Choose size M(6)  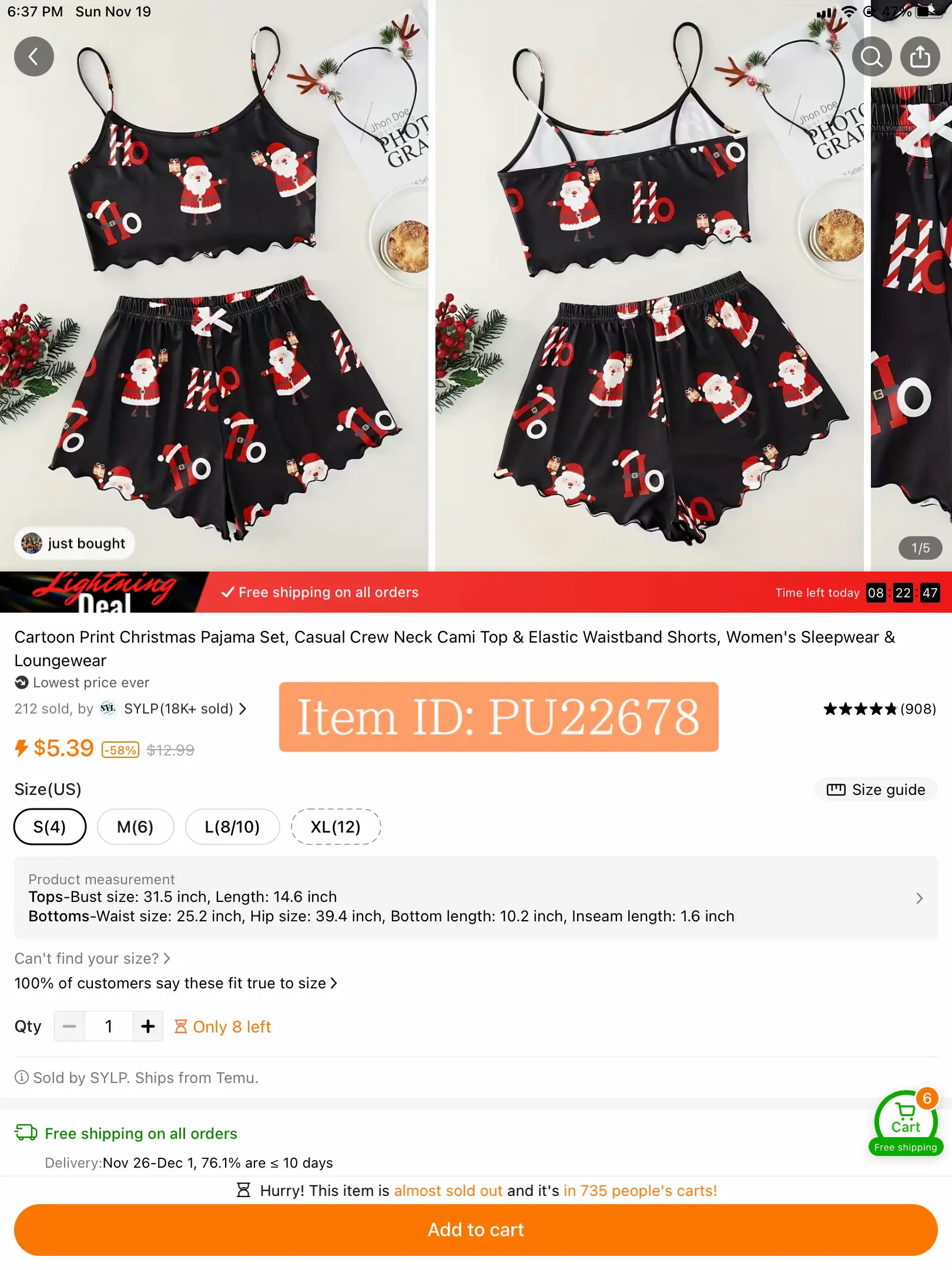pos(135,827)
